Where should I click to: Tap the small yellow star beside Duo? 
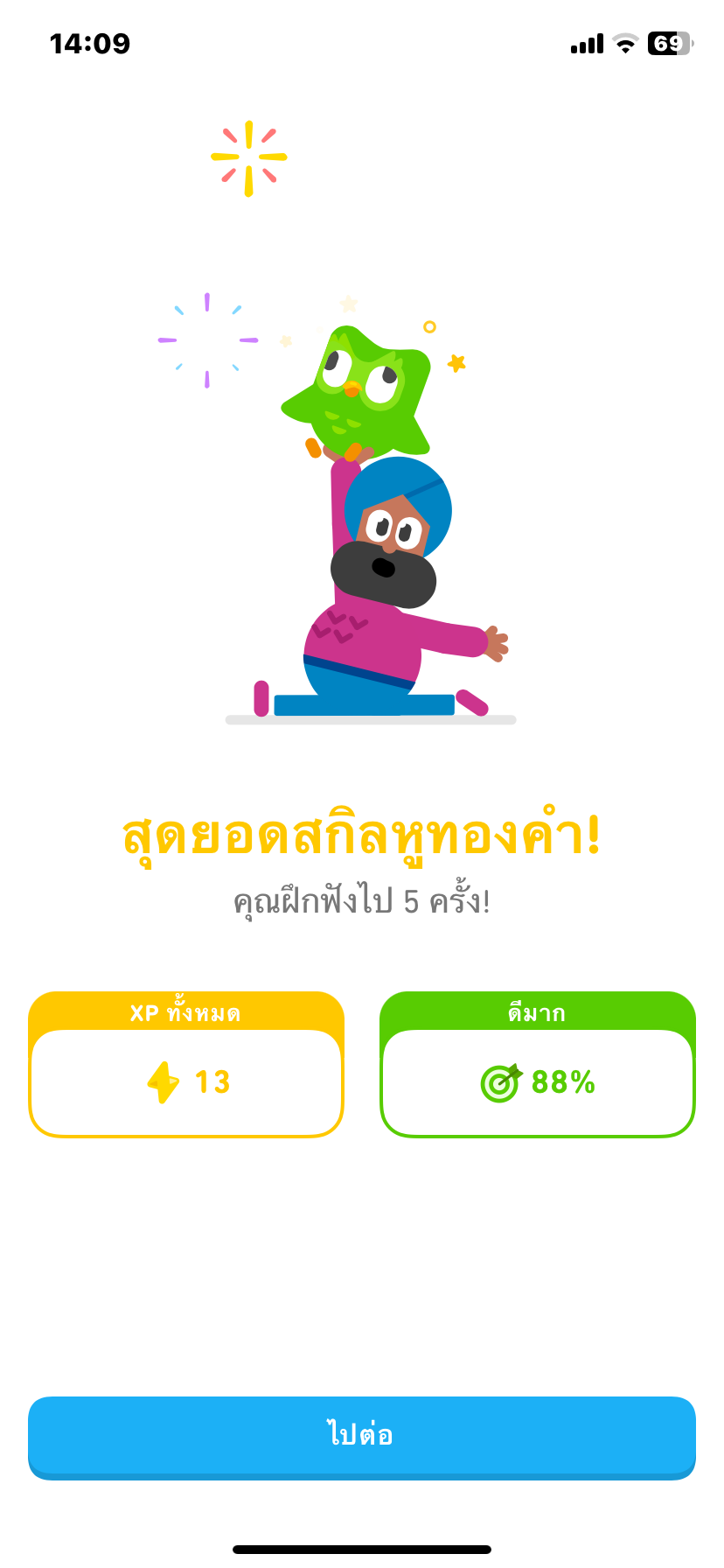tap(456, 361)
